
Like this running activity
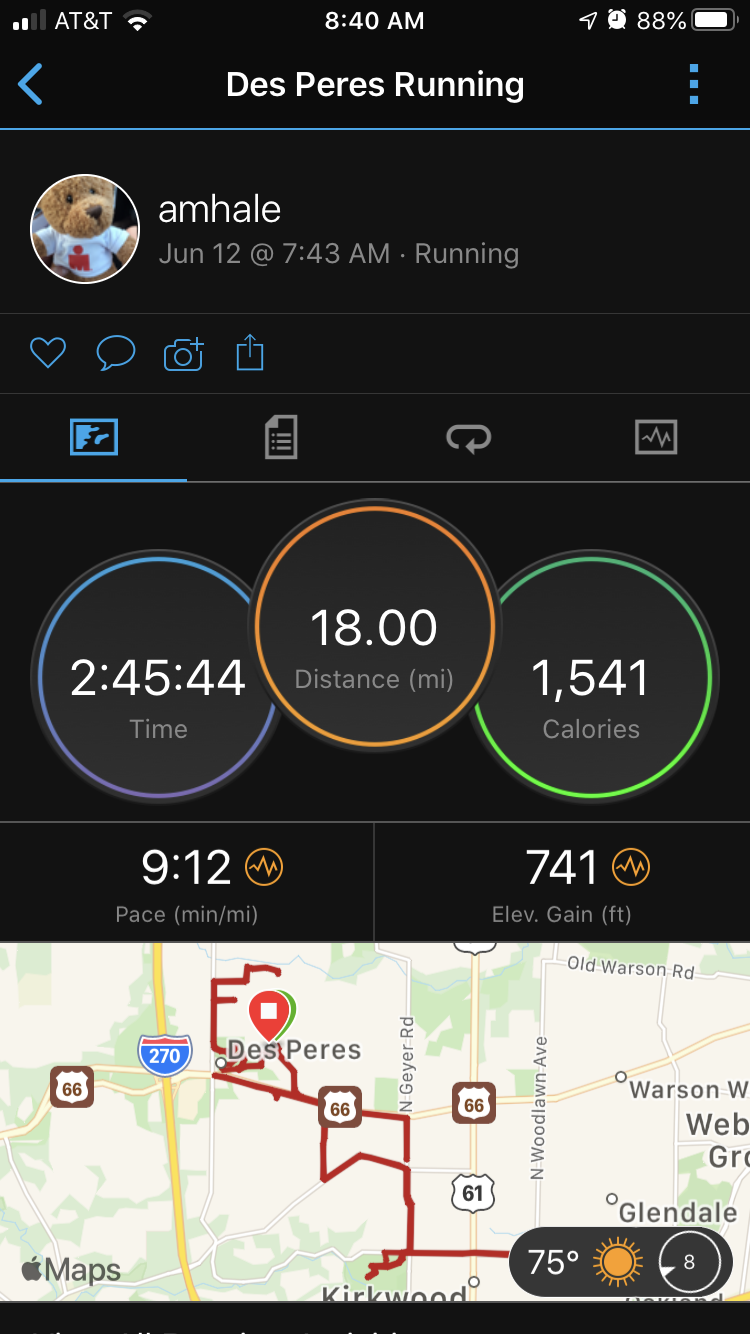[47, 353]
